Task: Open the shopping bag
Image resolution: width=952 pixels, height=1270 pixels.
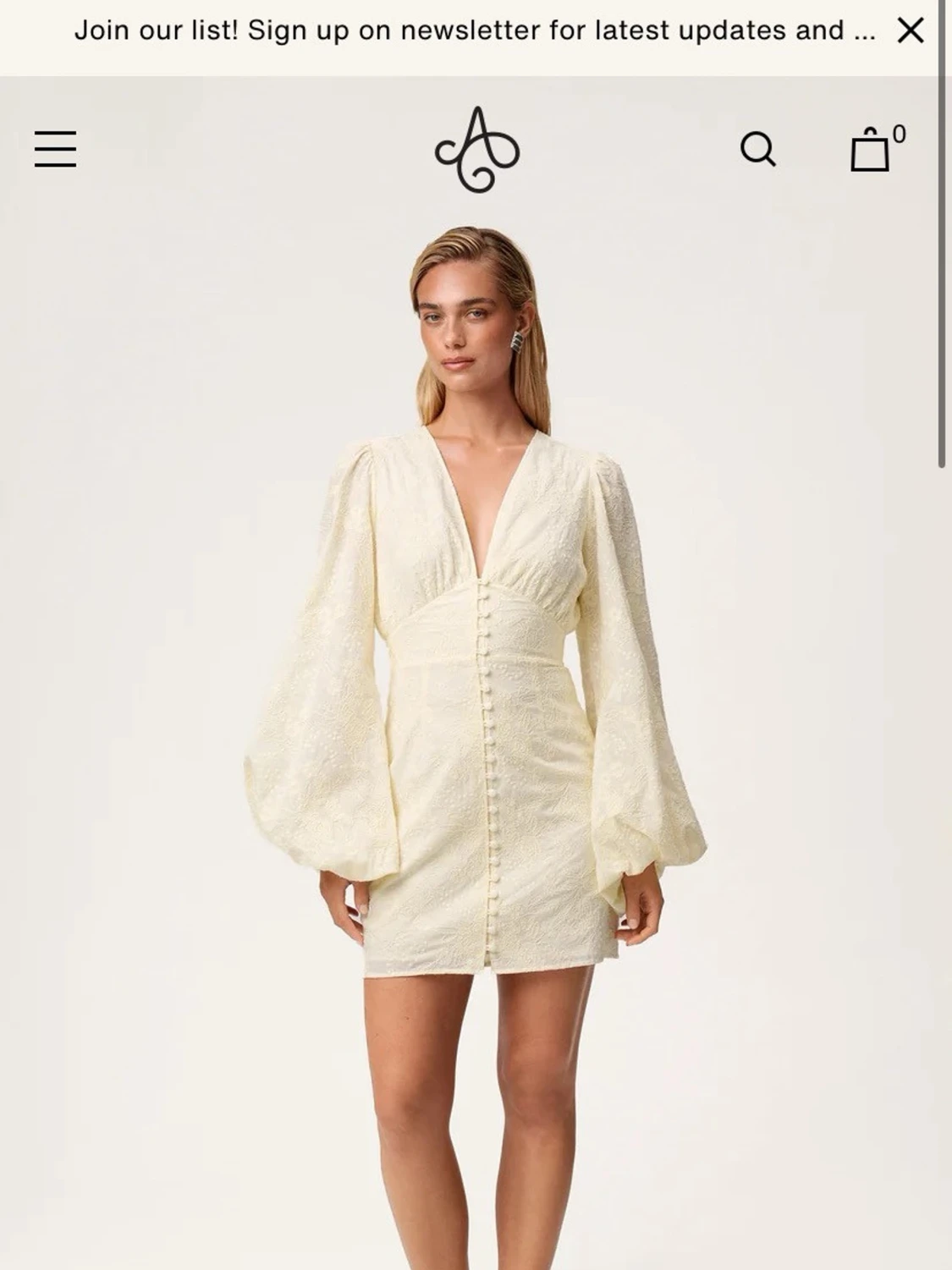Action: [871, 151]
